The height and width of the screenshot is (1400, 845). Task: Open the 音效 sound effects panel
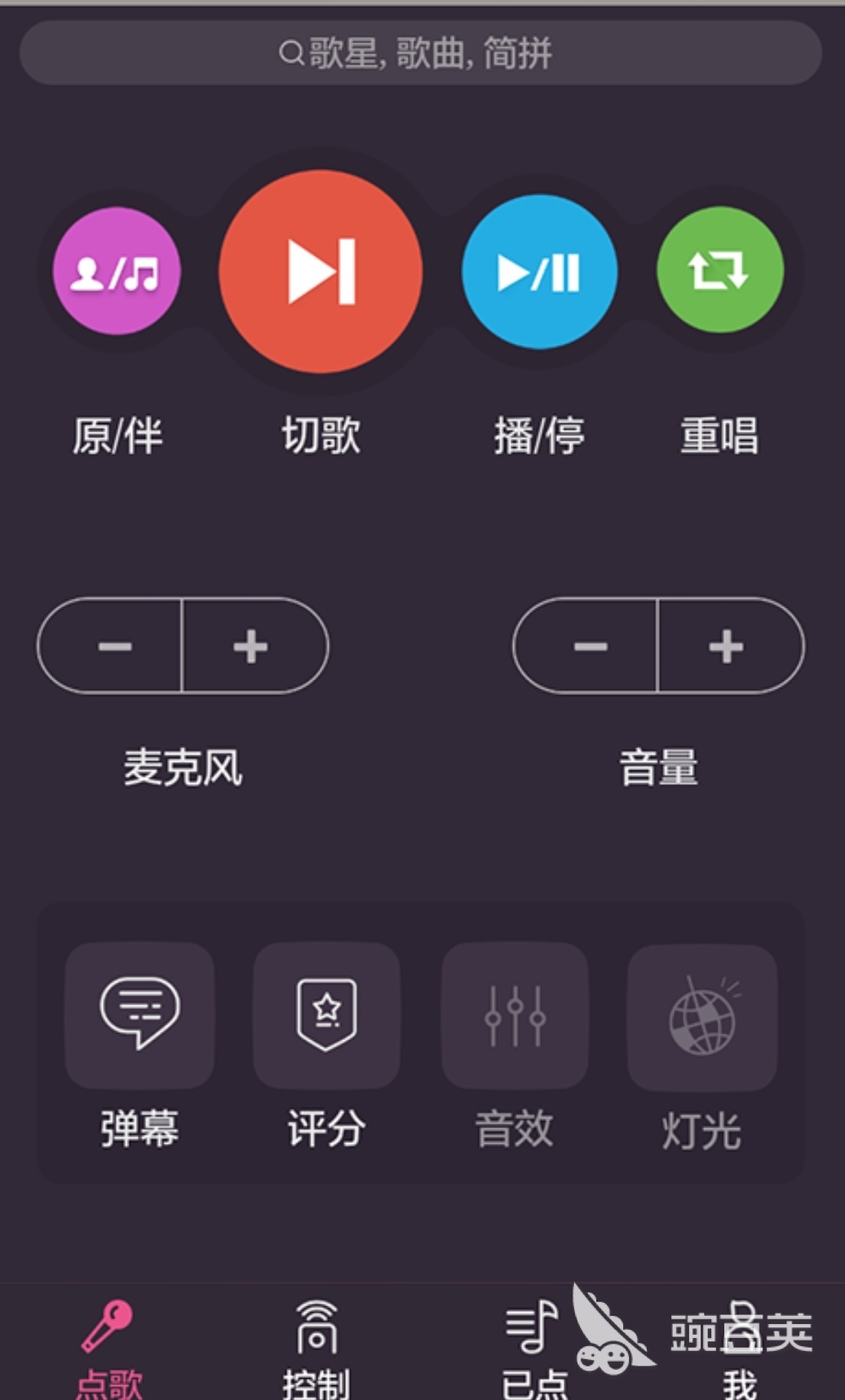pos(514,1016)
